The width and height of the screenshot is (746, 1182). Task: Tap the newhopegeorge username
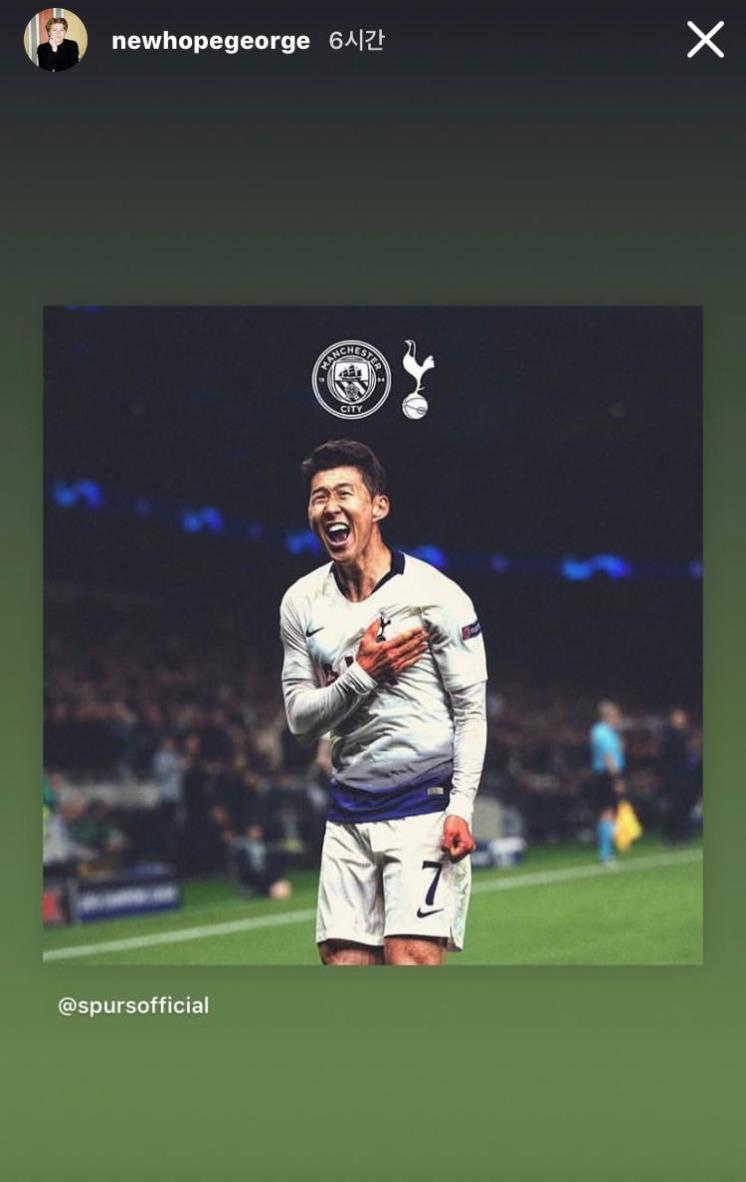click(x=210, y=41)
